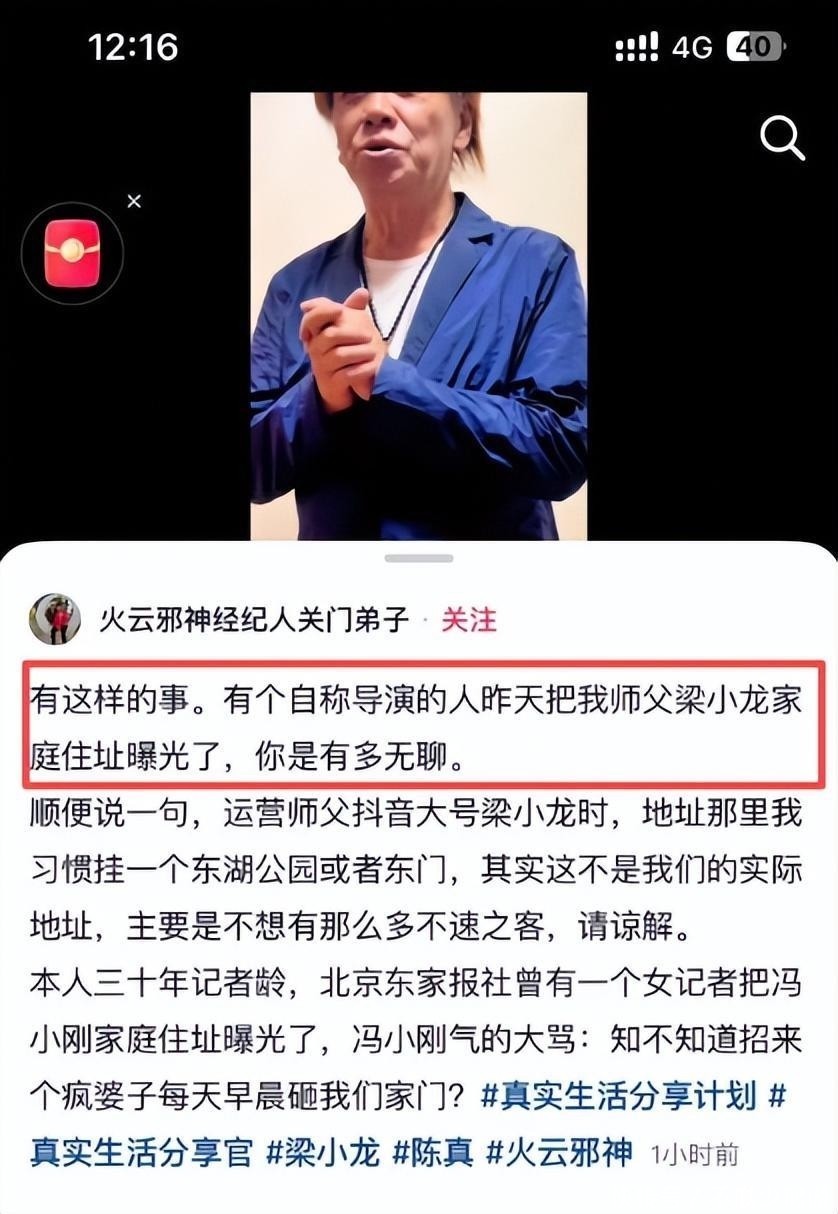The image size is (838, 1214).
Task: Open the red envelope reward widget
Action: [72, 253]
